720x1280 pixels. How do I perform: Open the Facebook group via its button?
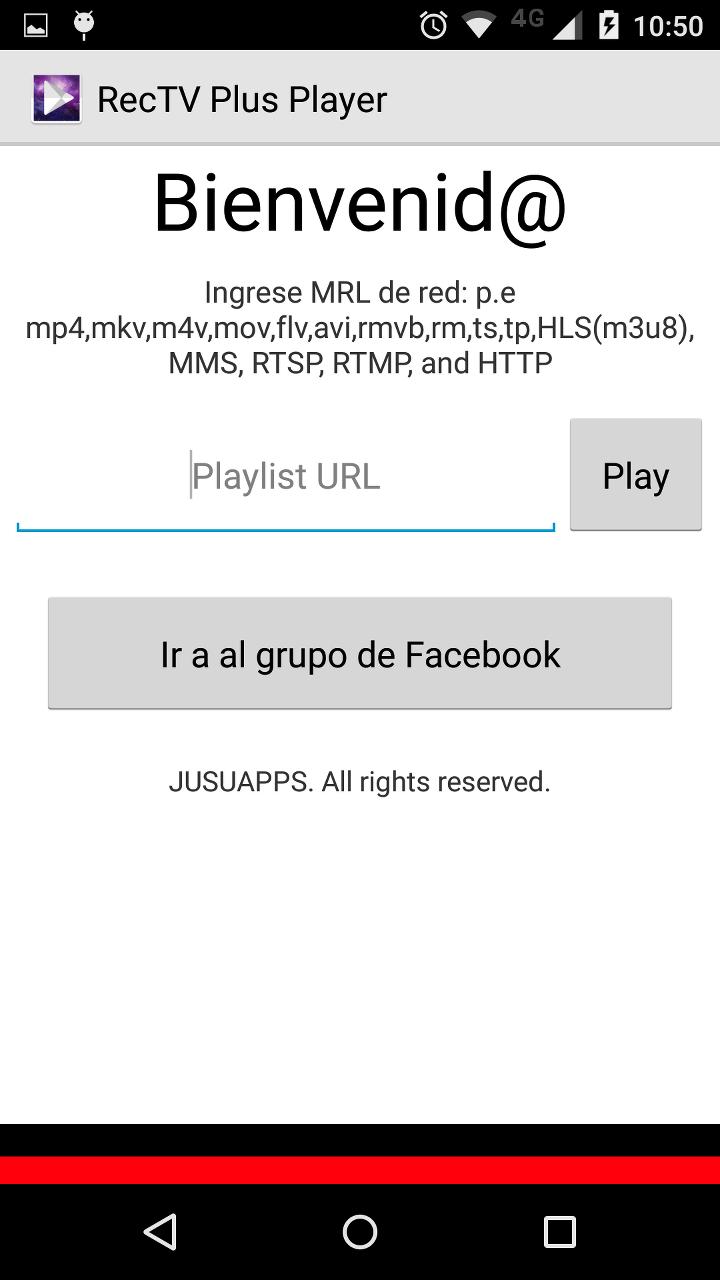(x=360, y=653)
